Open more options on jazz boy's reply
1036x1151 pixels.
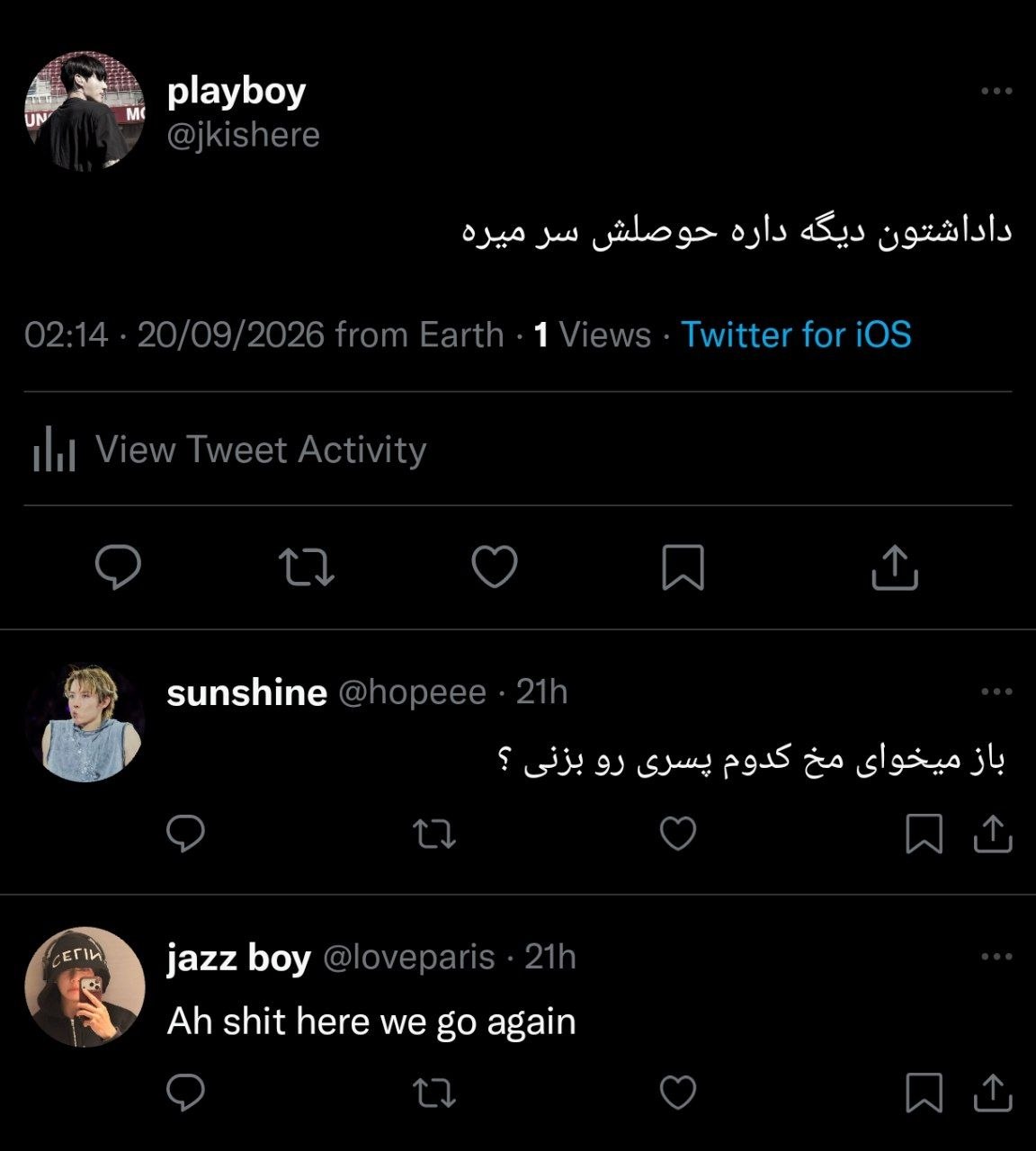click(996, 957)
